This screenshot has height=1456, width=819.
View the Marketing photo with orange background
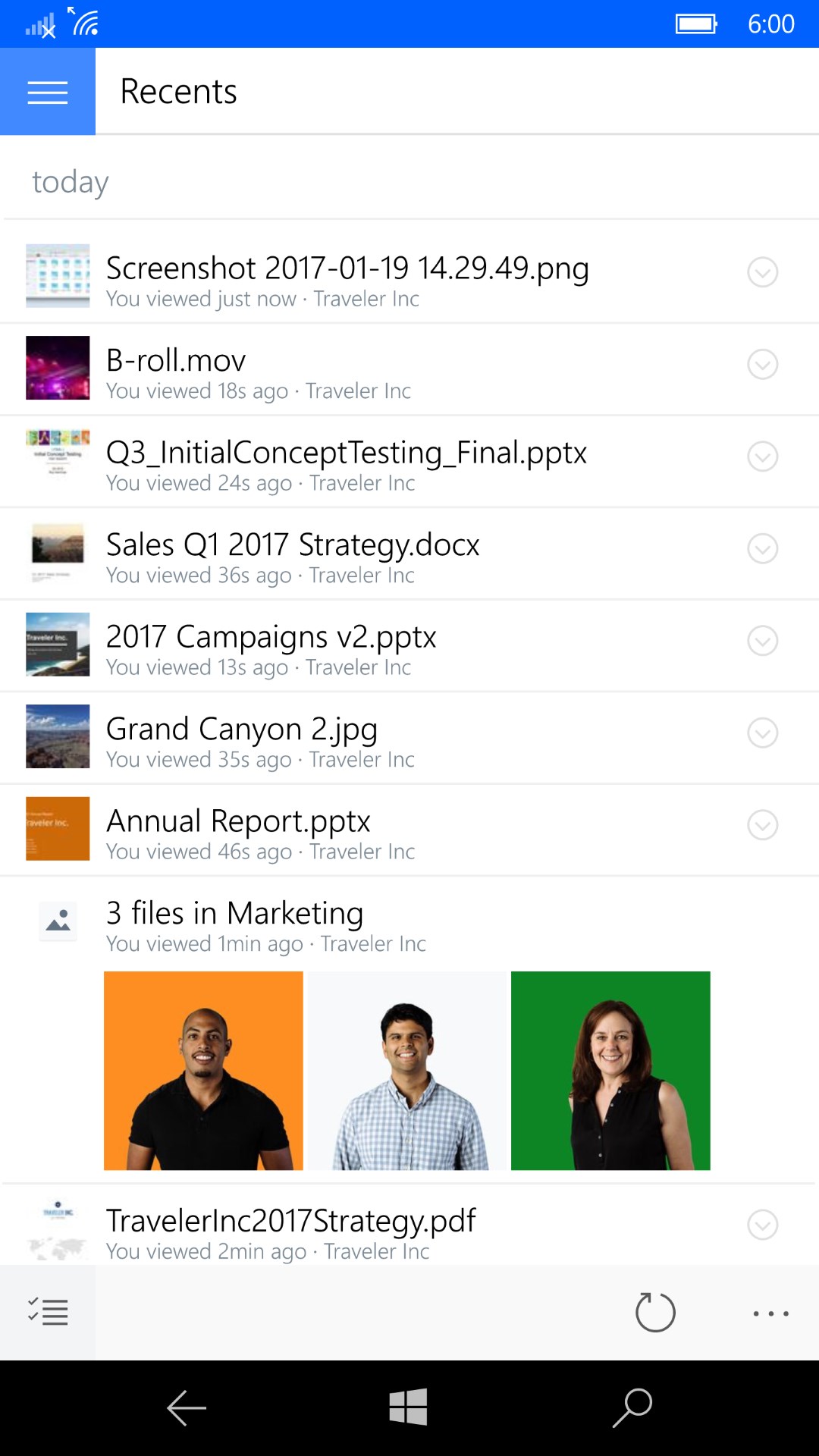click(x=203, y=1071)
